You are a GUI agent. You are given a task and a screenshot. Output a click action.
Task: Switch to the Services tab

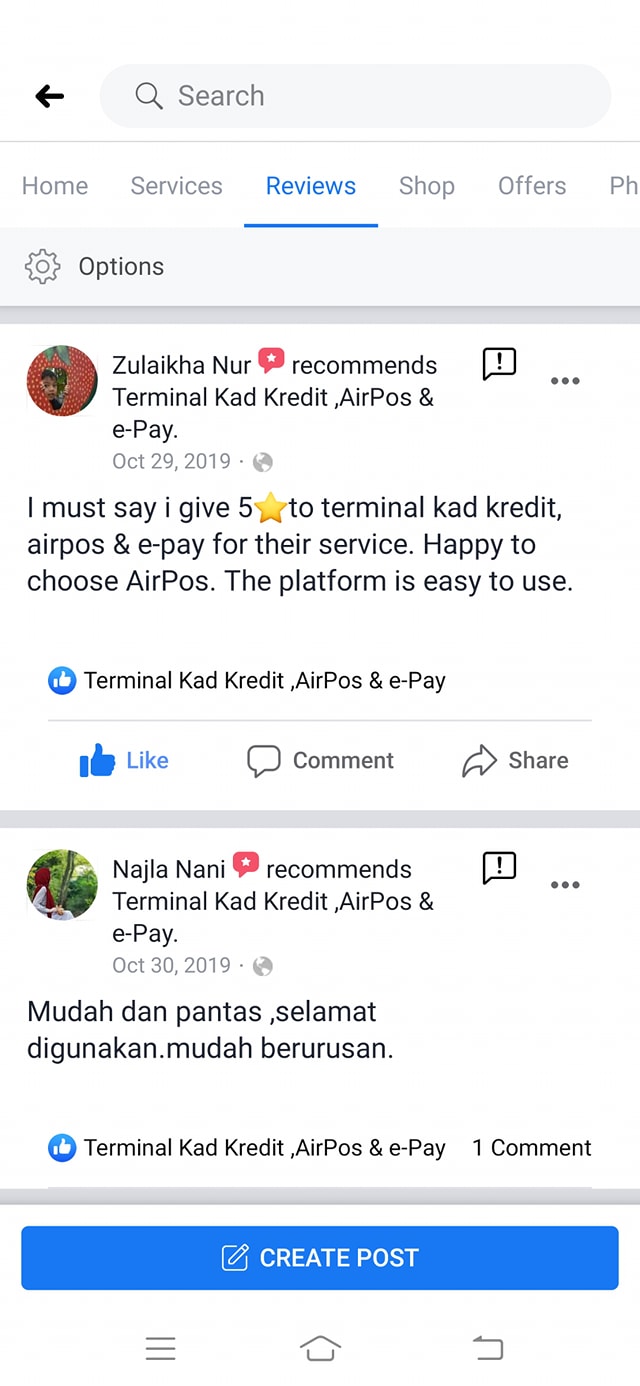(176, 186)
